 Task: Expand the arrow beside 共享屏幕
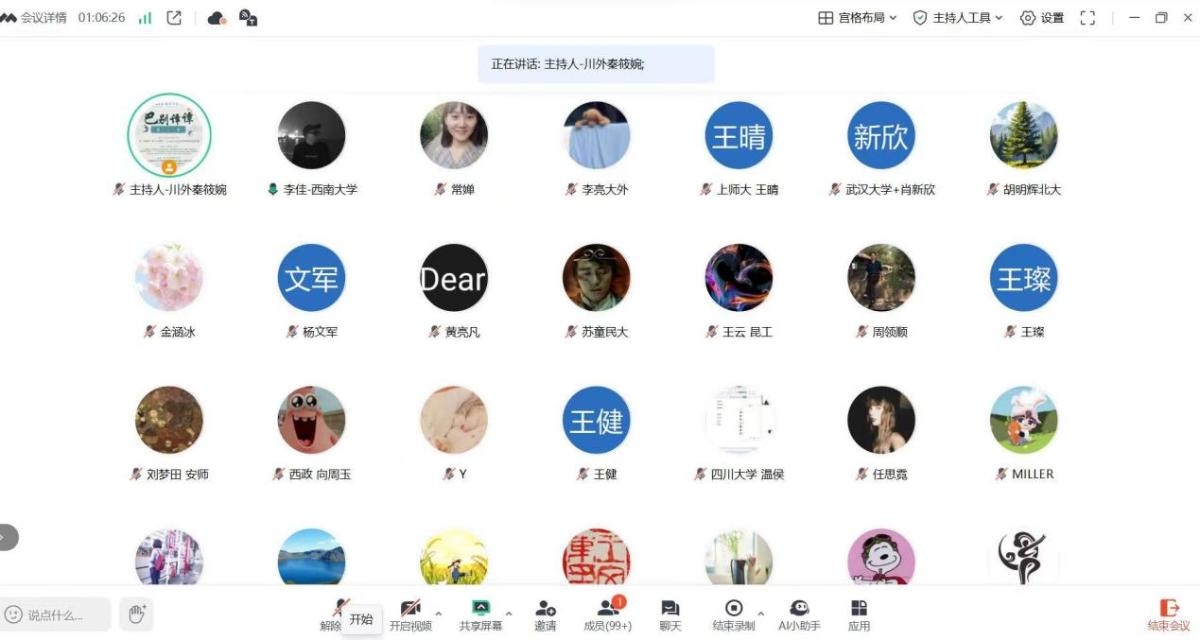click(509, 613)
